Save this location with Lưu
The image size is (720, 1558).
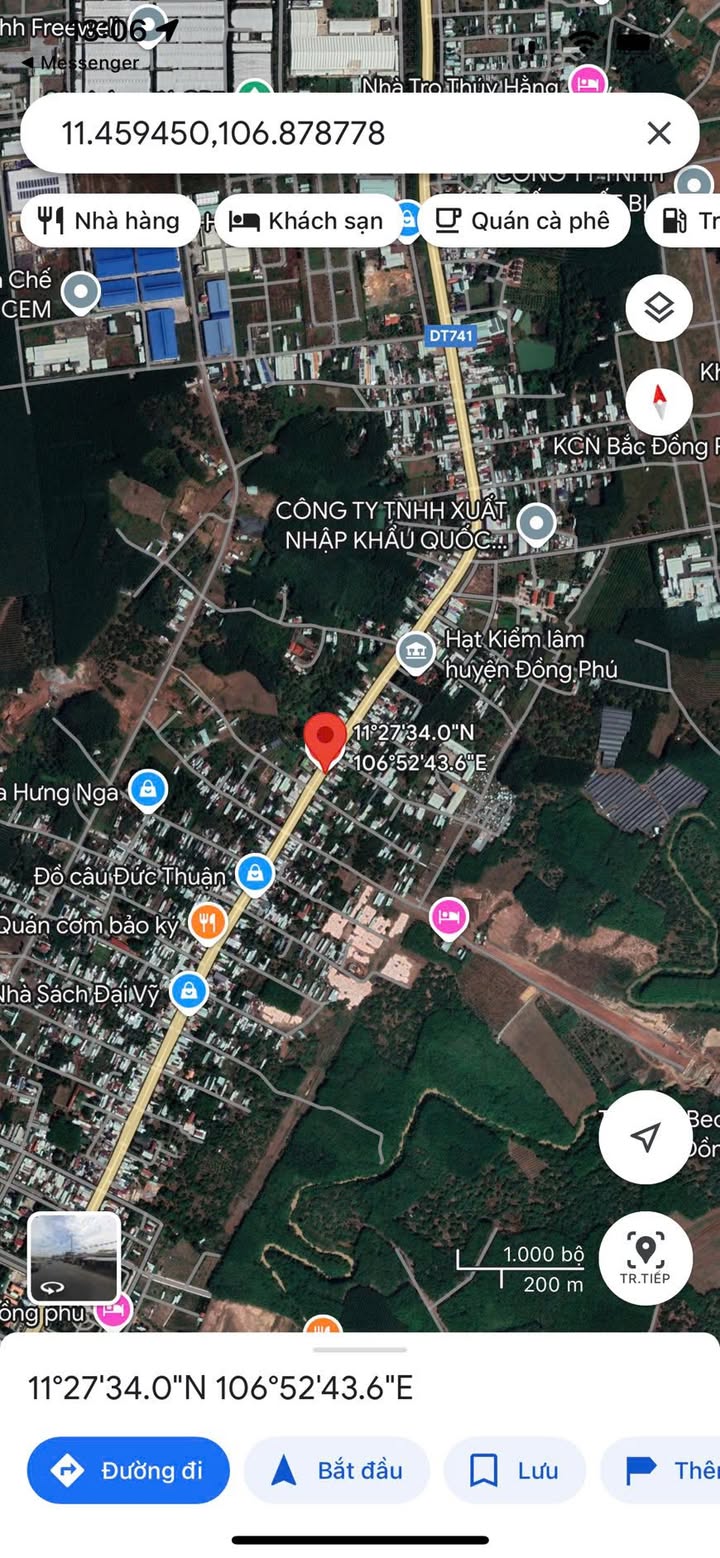[514, 1470]
